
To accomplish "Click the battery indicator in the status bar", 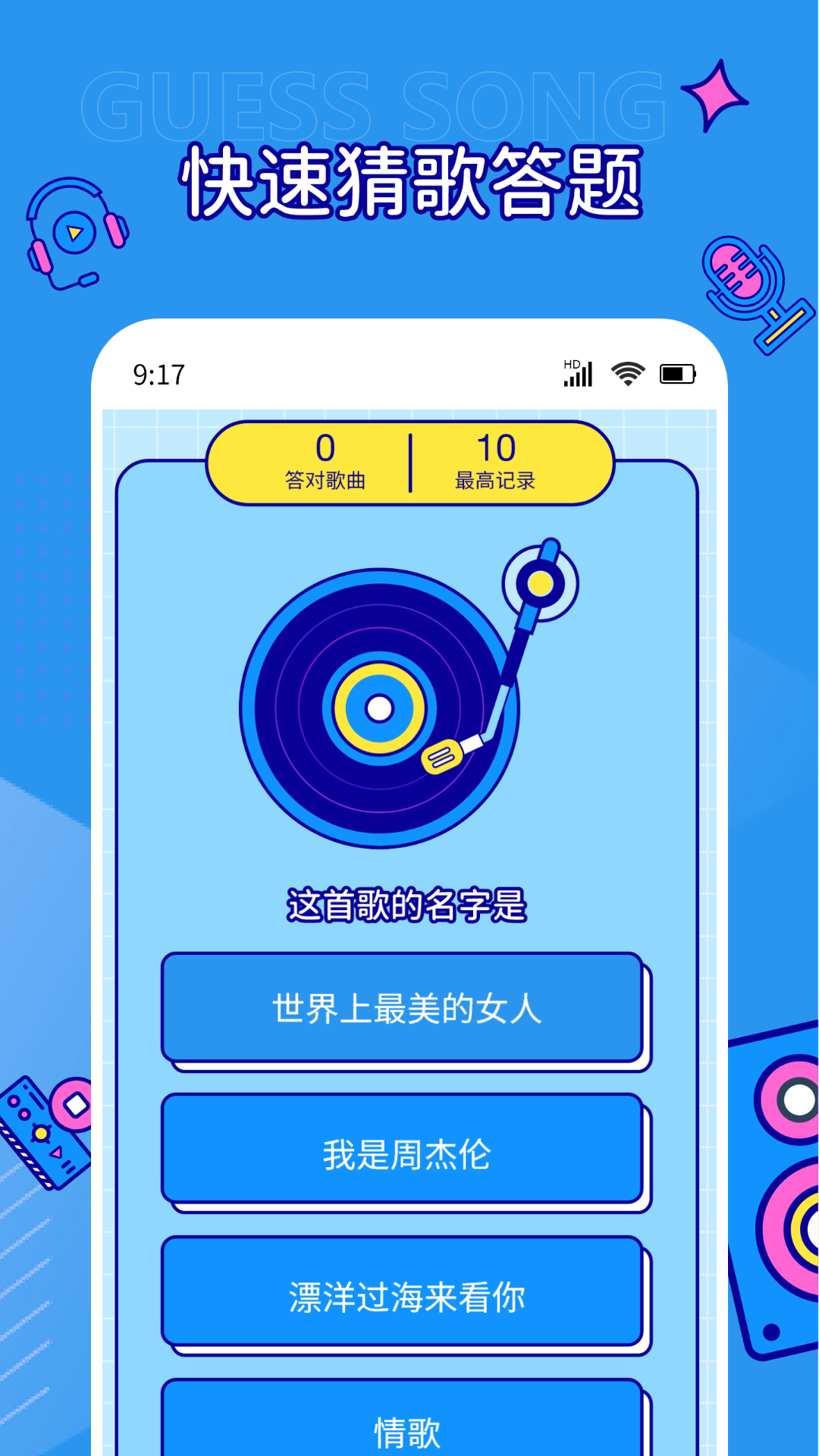I will click(x=677, y=372).
